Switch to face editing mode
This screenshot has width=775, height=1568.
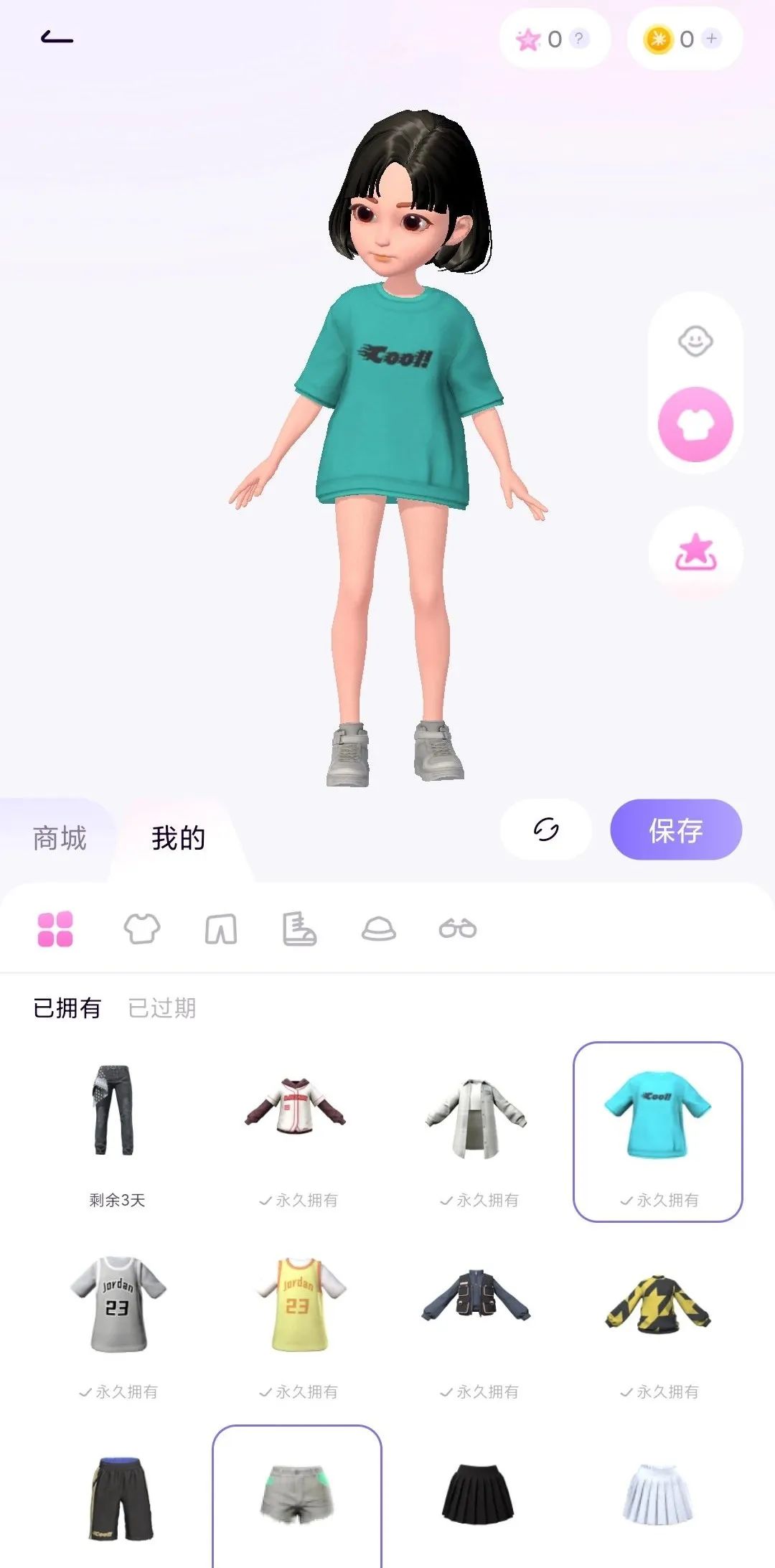pyautogui.click(x=695, y=341)
